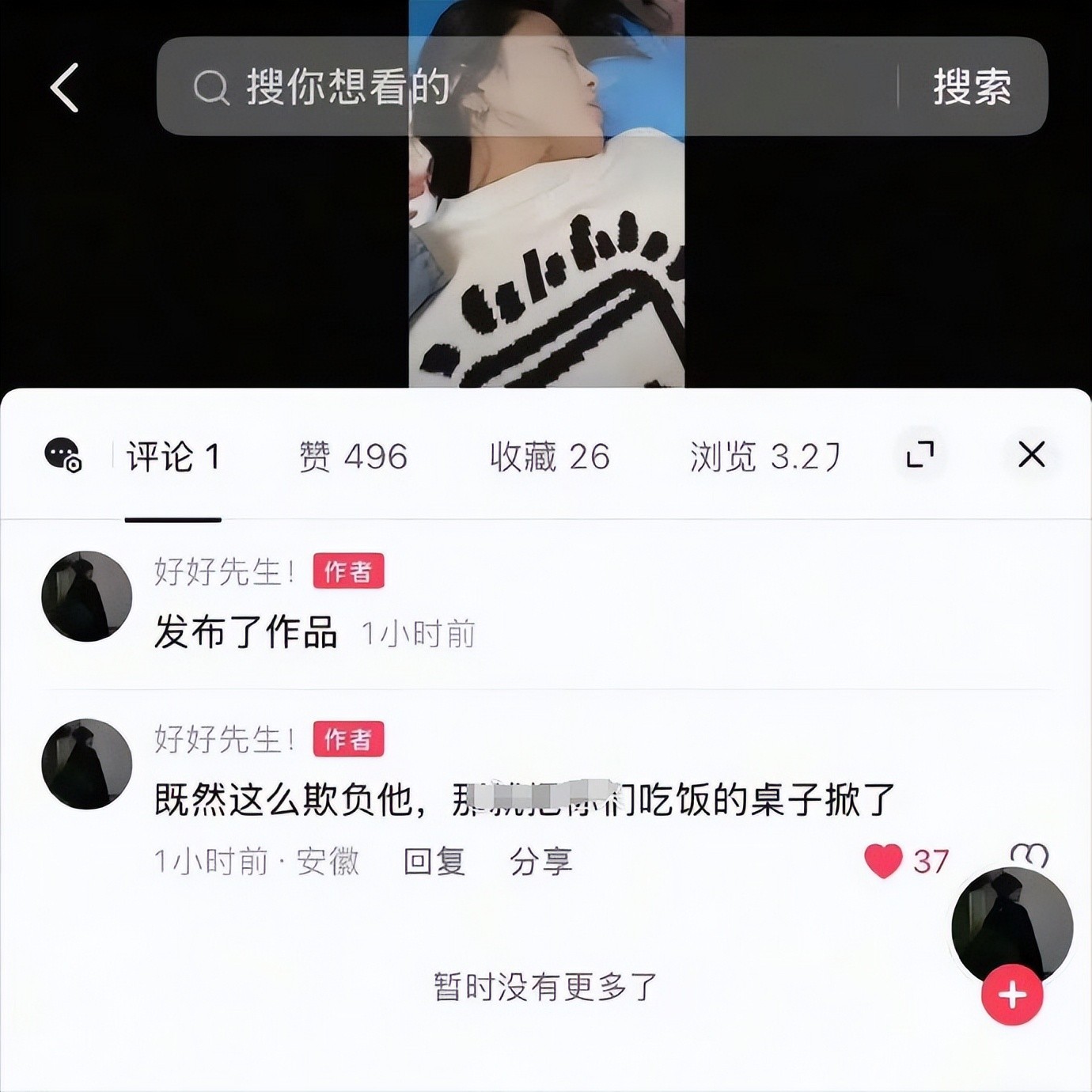This screenshot has height=1092, width=1092.
Task: Switch to the 浏览 tab
Action: (764, 457)
